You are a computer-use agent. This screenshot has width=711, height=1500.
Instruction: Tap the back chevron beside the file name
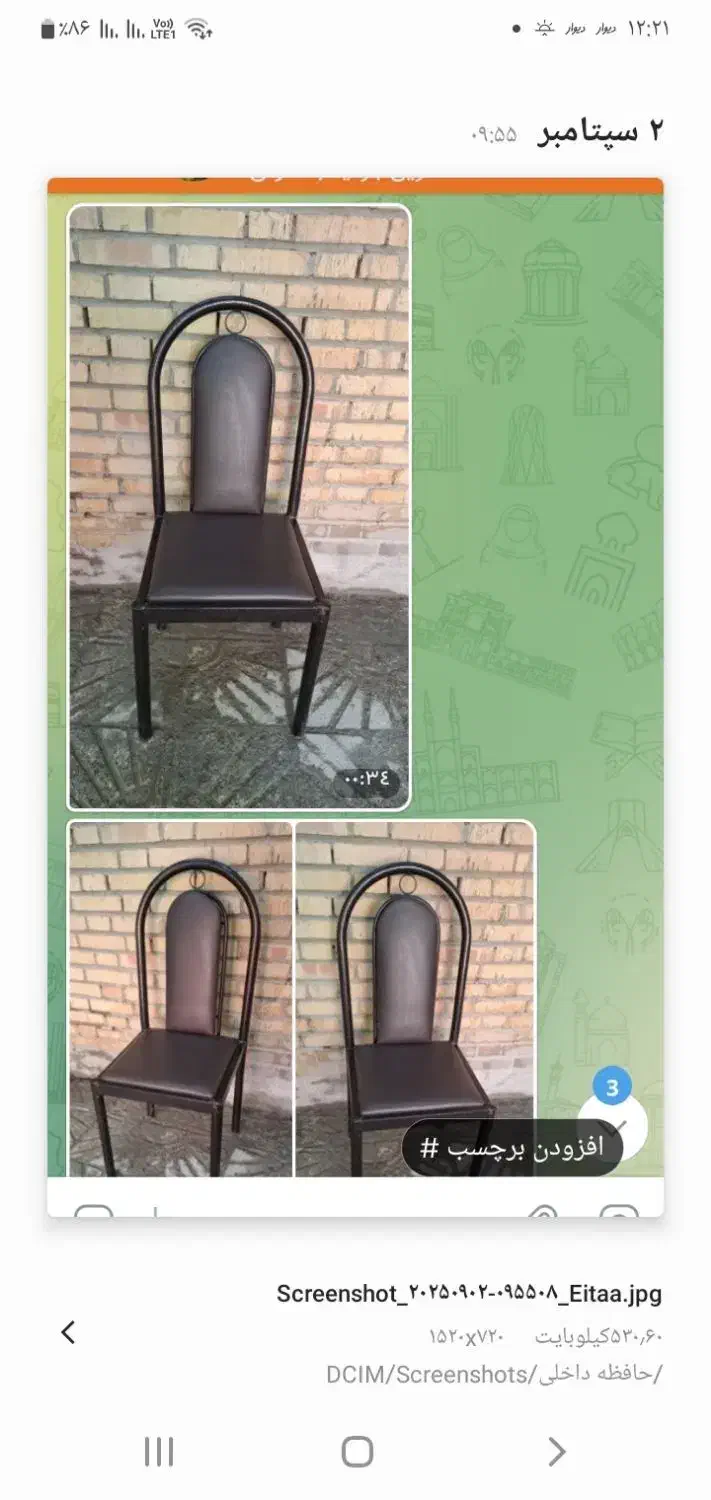click(68, 1332)
